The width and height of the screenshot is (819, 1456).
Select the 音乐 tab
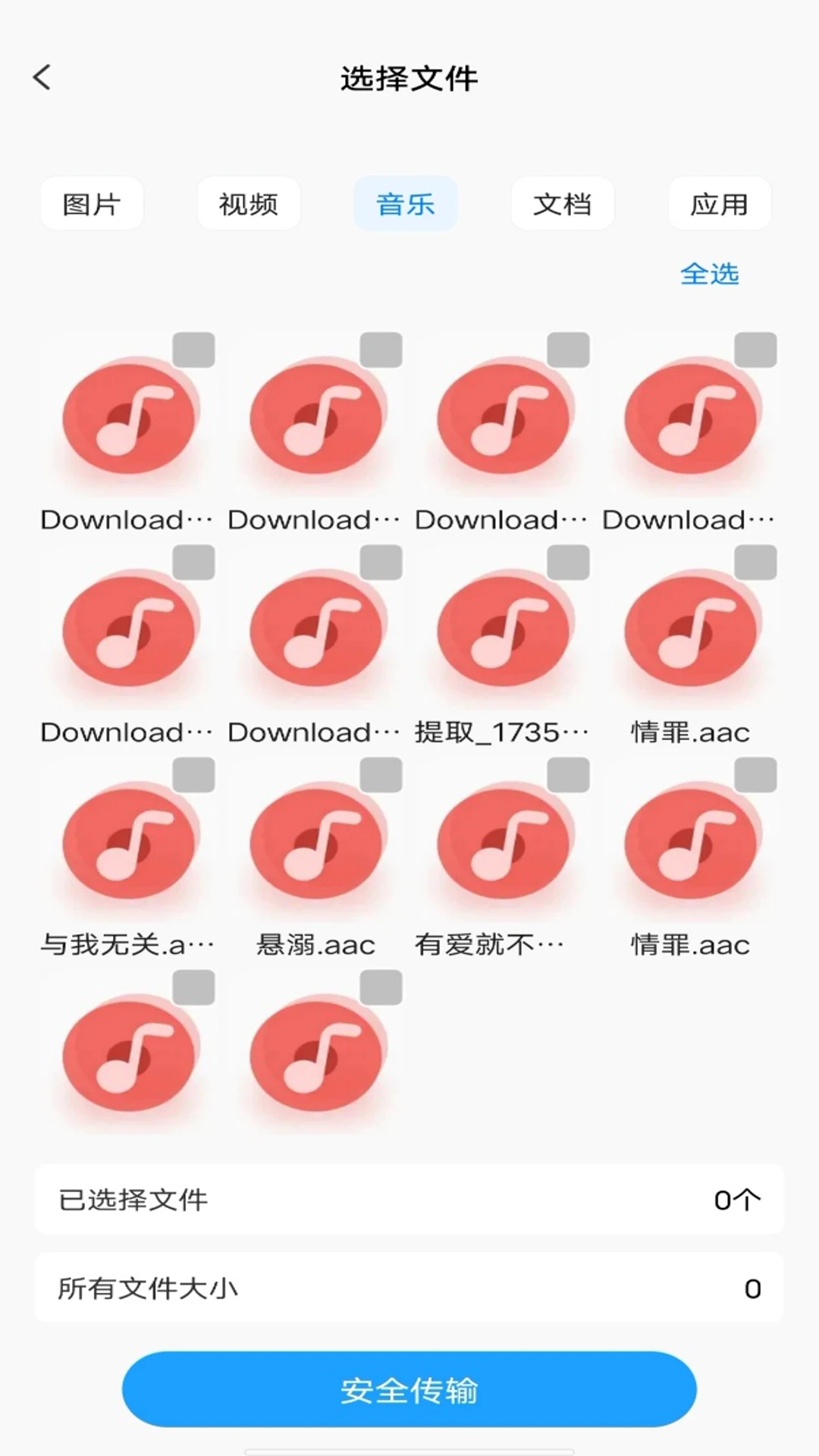[406, 203]
